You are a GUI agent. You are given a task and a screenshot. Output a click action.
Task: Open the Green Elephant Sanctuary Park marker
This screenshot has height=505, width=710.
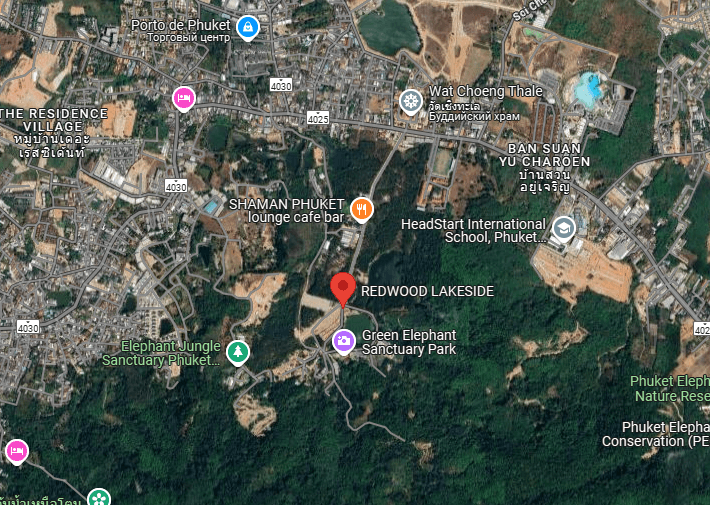(x=343, y=341)
